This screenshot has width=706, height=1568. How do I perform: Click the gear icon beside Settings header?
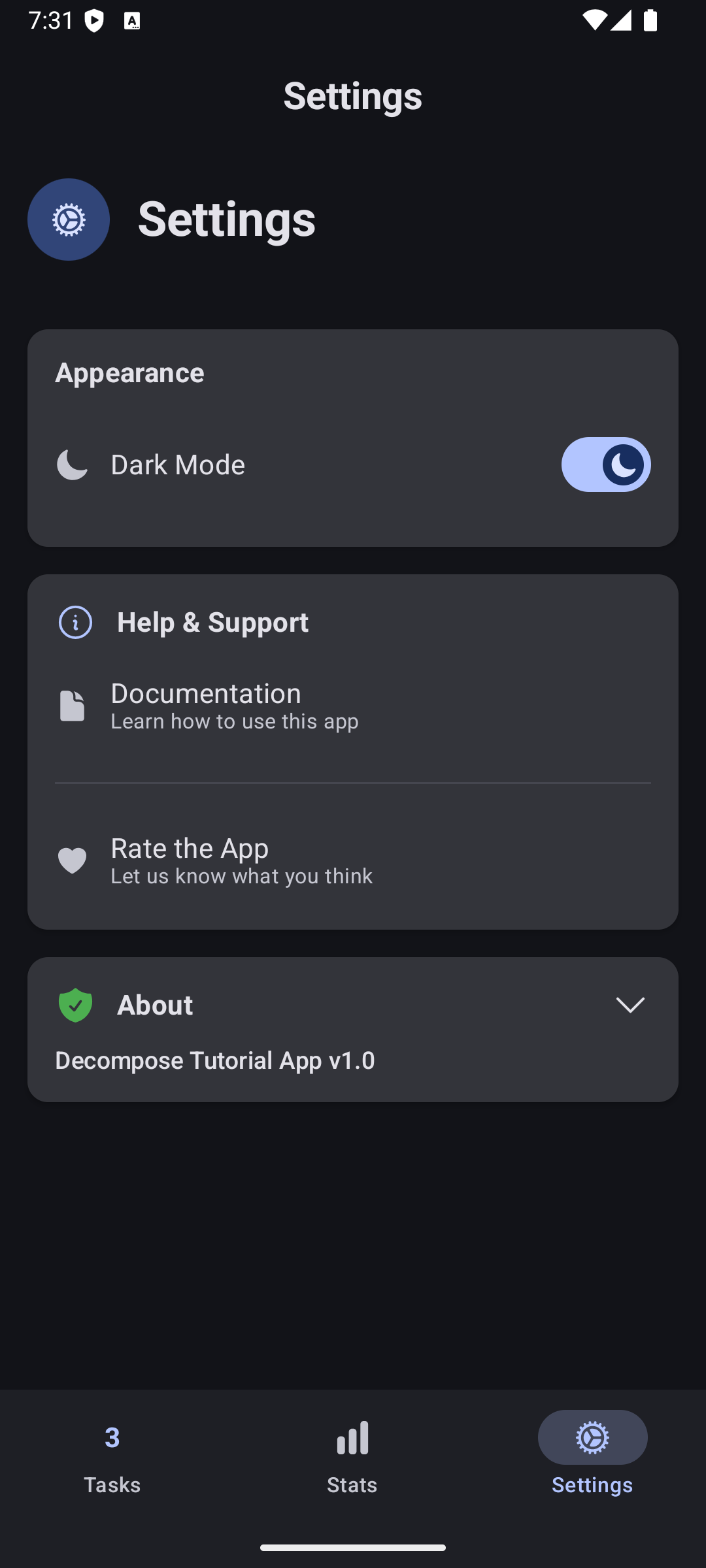tap(68, 220)
